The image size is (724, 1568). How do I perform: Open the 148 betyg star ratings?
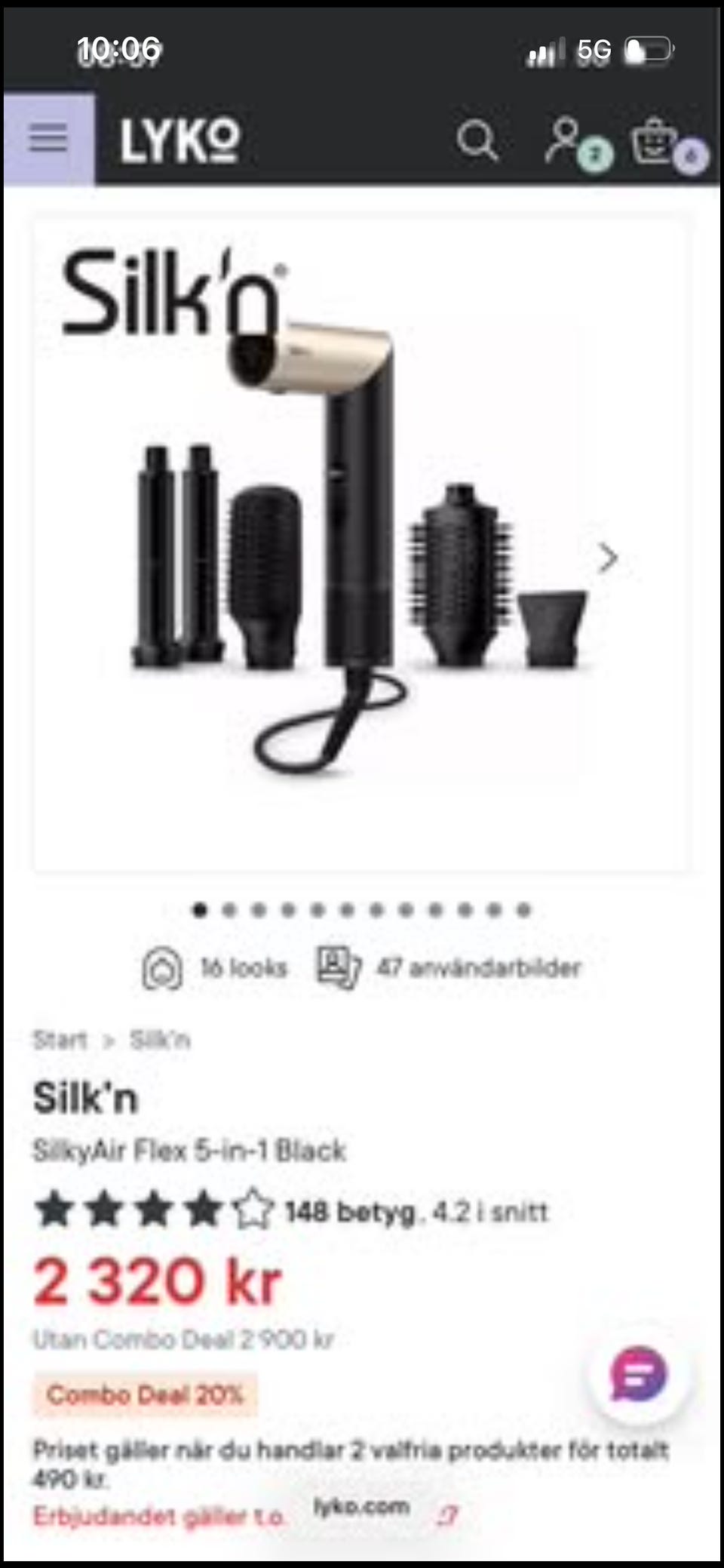click(x=291, y=1211)
